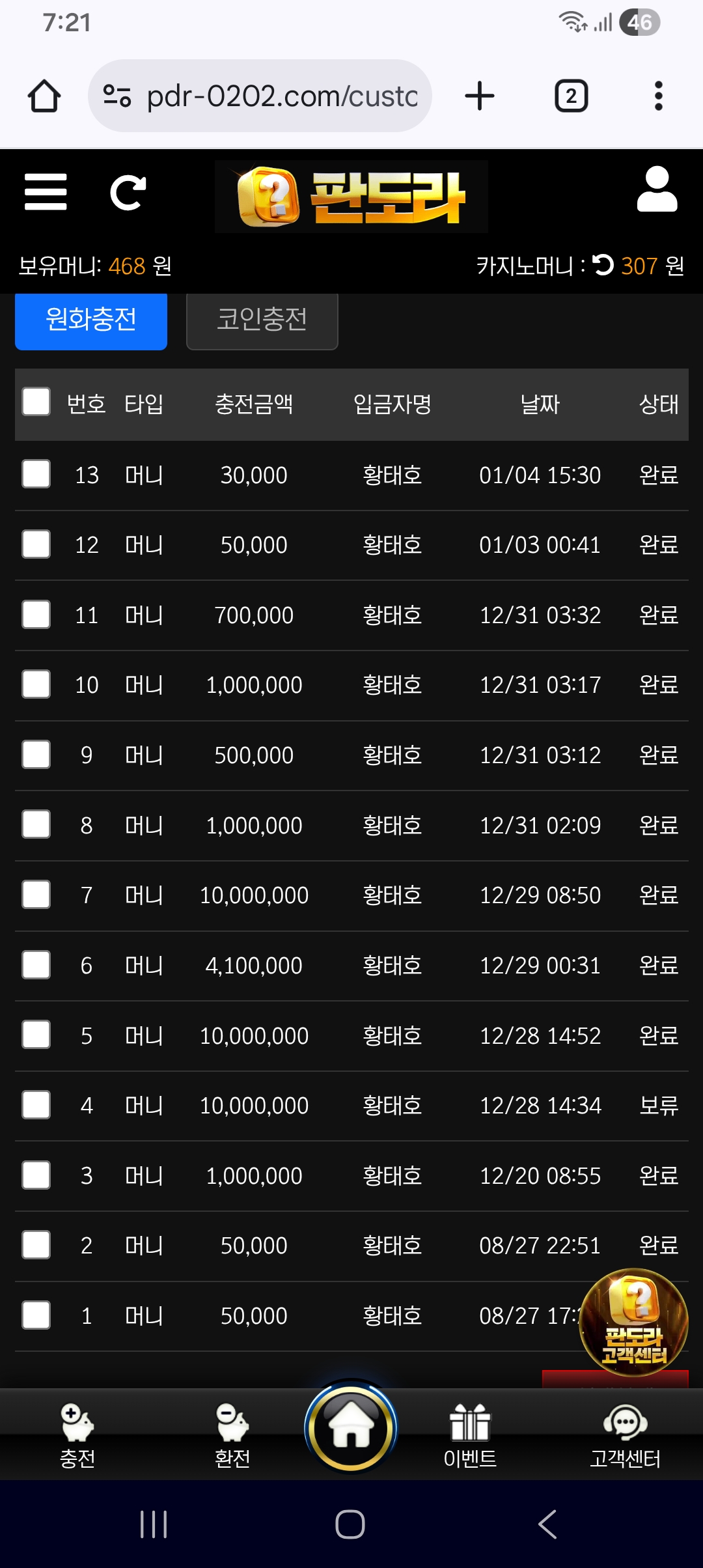Select the 원화충전 tab
The height and width of the screenshot is (1568, 703).
click(x=91, y=320)
